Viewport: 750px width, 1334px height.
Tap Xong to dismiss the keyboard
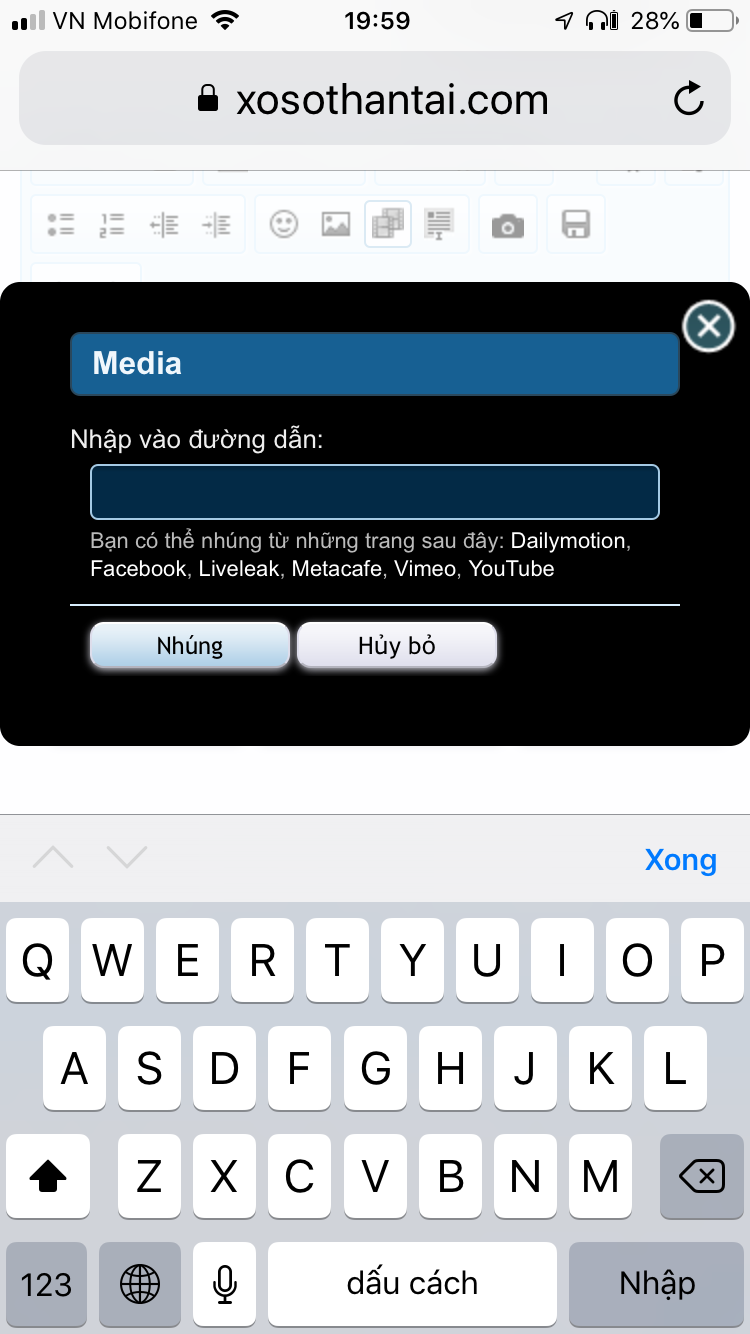click(680, 860)
